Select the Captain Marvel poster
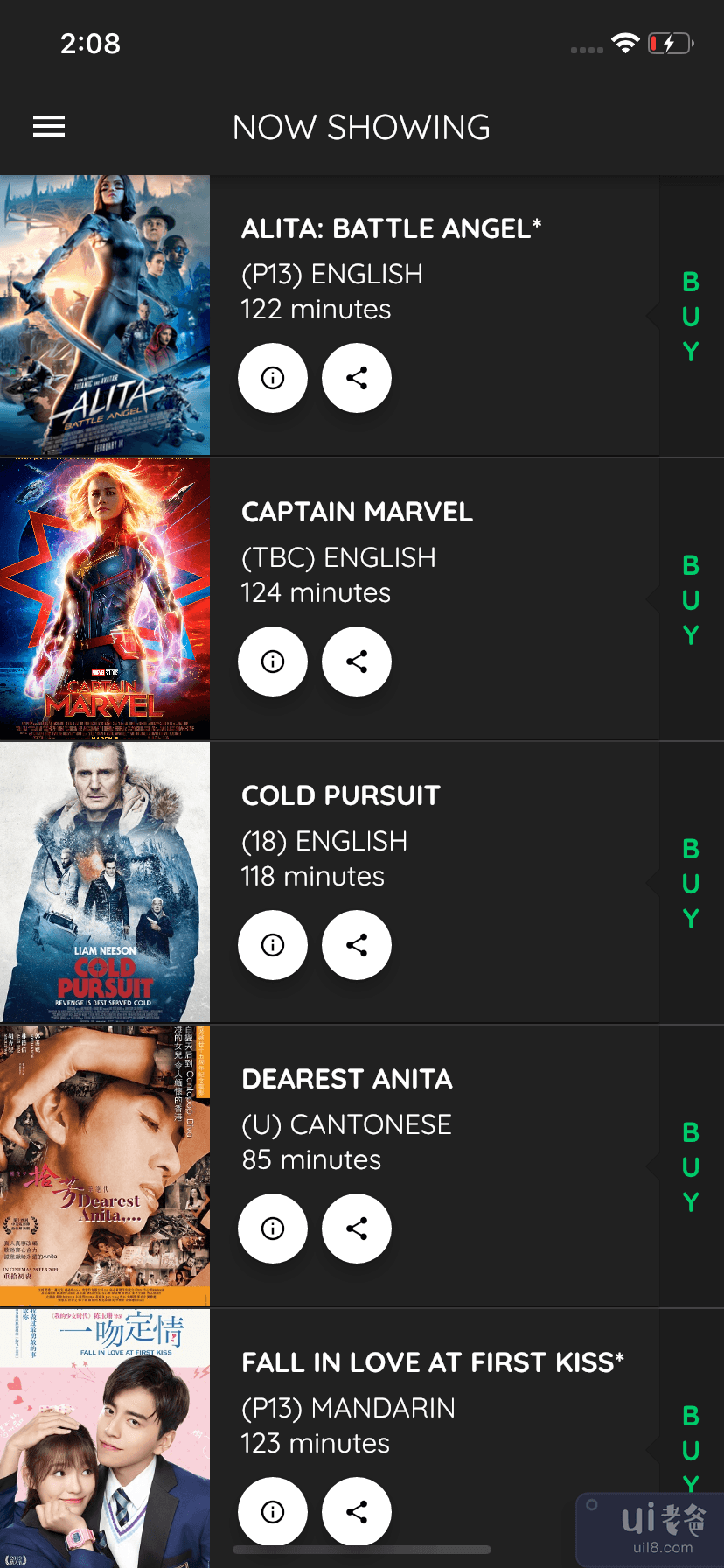 coord(105,598)
